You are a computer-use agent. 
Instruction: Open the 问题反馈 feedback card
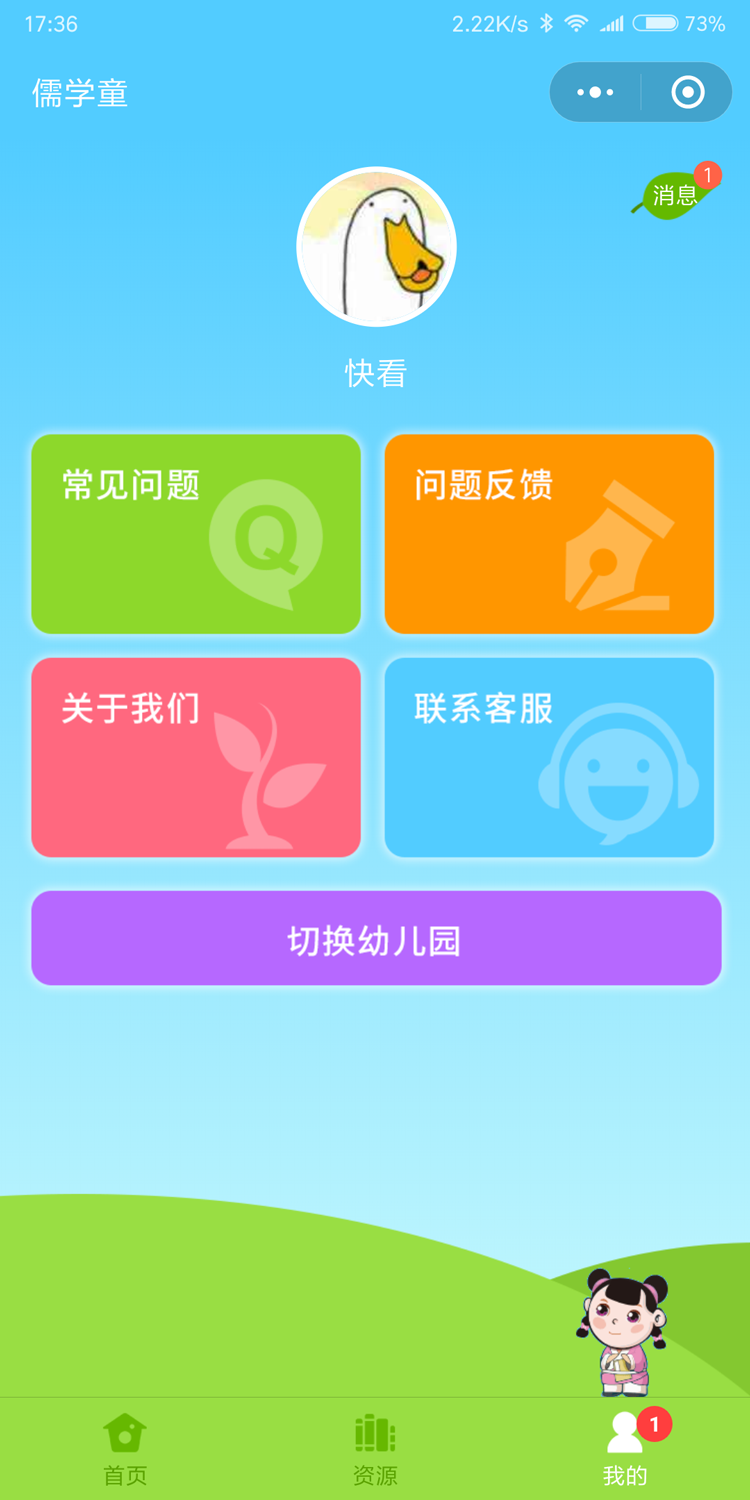tap(549, 534)
